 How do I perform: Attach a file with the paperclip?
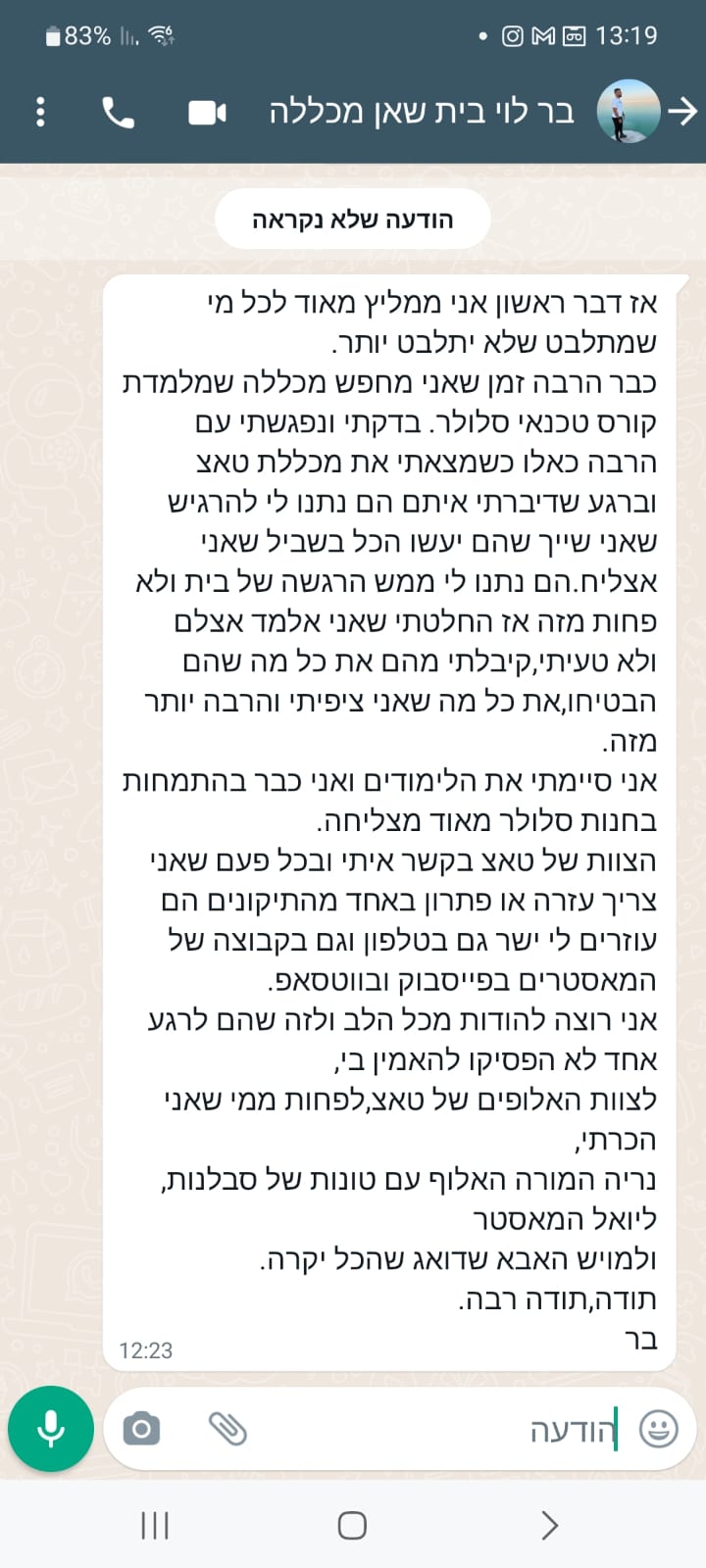pos(227,1429)
